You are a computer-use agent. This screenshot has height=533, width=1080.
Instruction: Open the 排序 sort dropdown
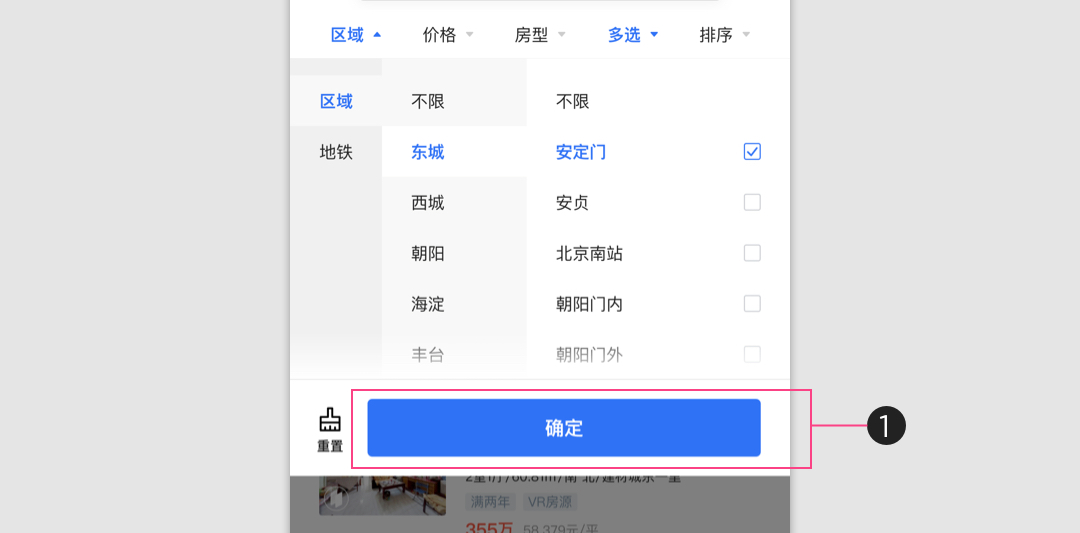[724, 35]
